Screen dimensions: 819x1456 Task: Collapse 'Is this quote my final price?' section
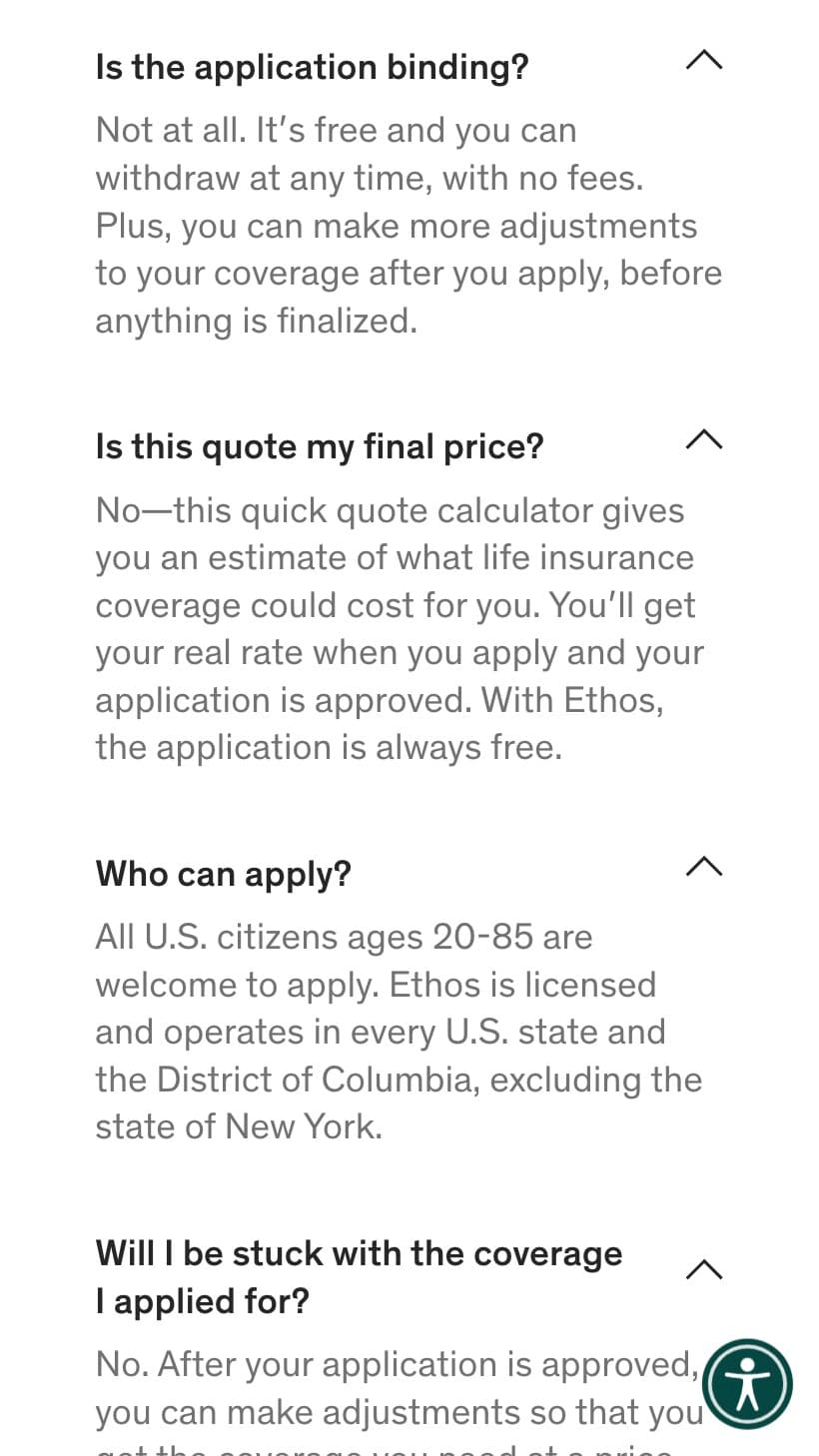(x=704, y=439)
